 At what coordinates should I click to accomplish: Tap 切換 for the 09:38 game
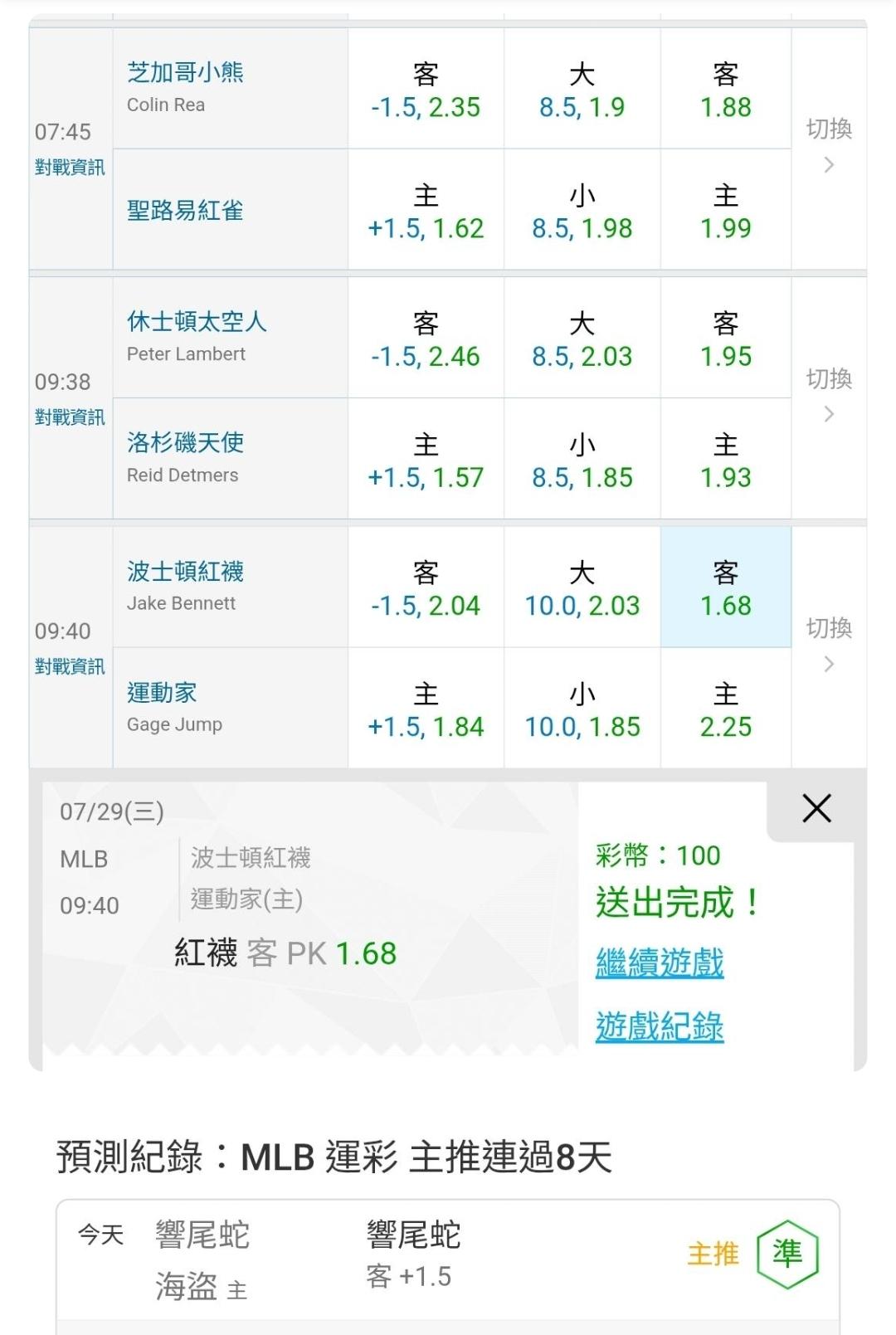pos(829,394)
